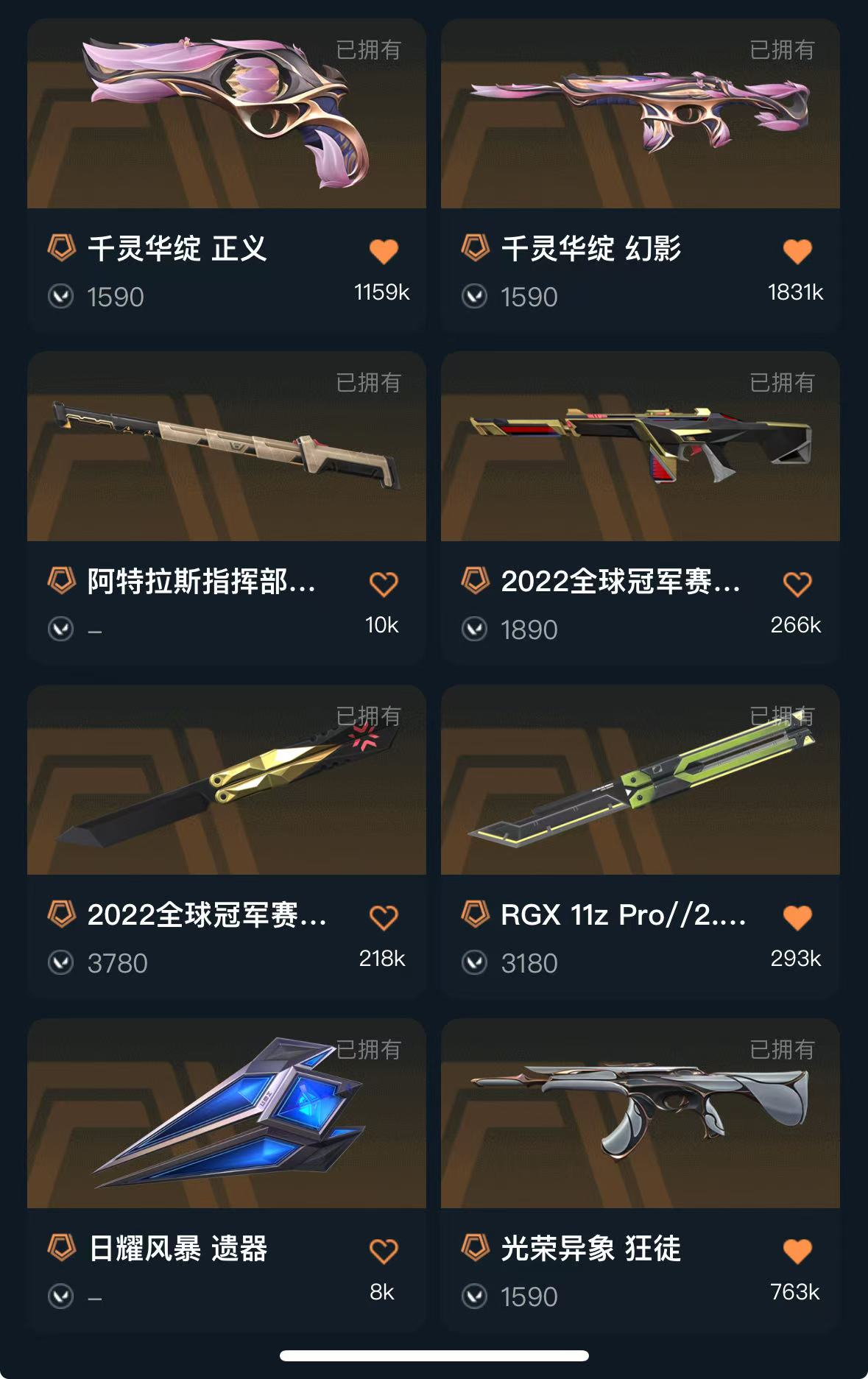Like the 2022全球冠军赛 knife priced 3780
This screenshot has height=1379, width=868.
point(384,917)
